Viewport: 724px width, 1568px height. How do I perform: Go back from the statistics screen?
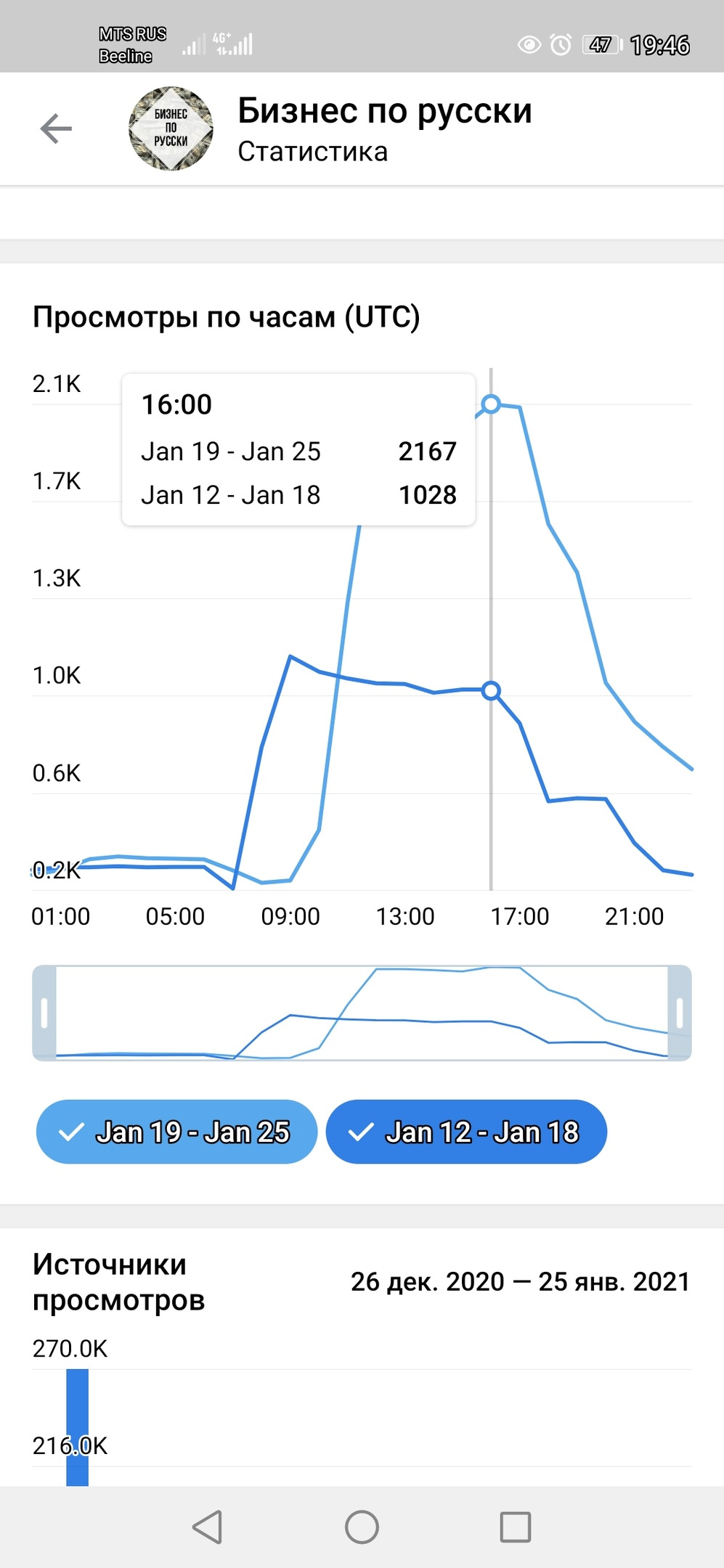tap(56, 129)
